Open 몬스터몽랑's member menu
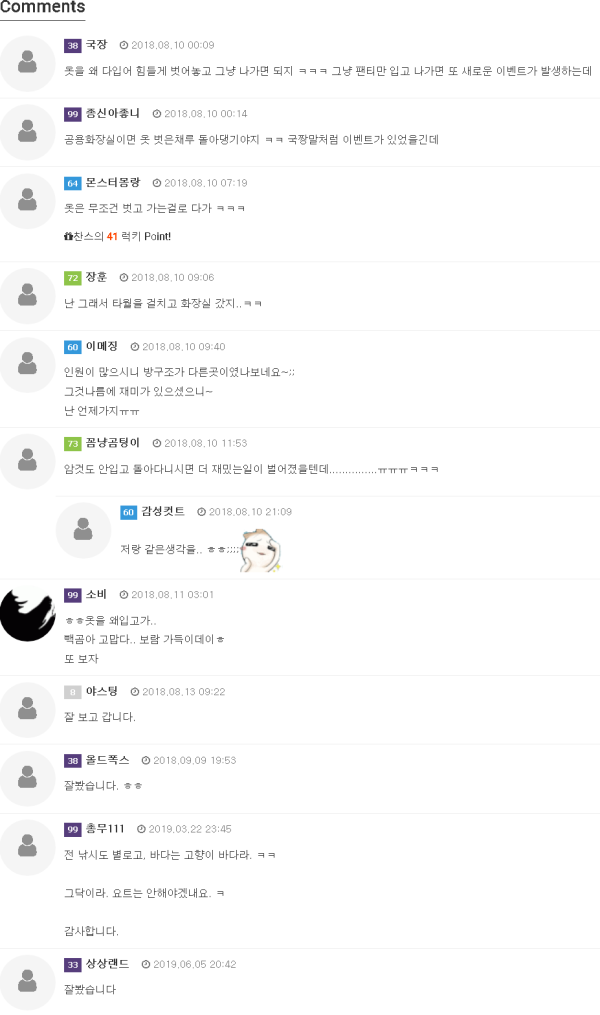Image resolution: width=600 pixels, height=1015 pixels. (x=113, y=183)
